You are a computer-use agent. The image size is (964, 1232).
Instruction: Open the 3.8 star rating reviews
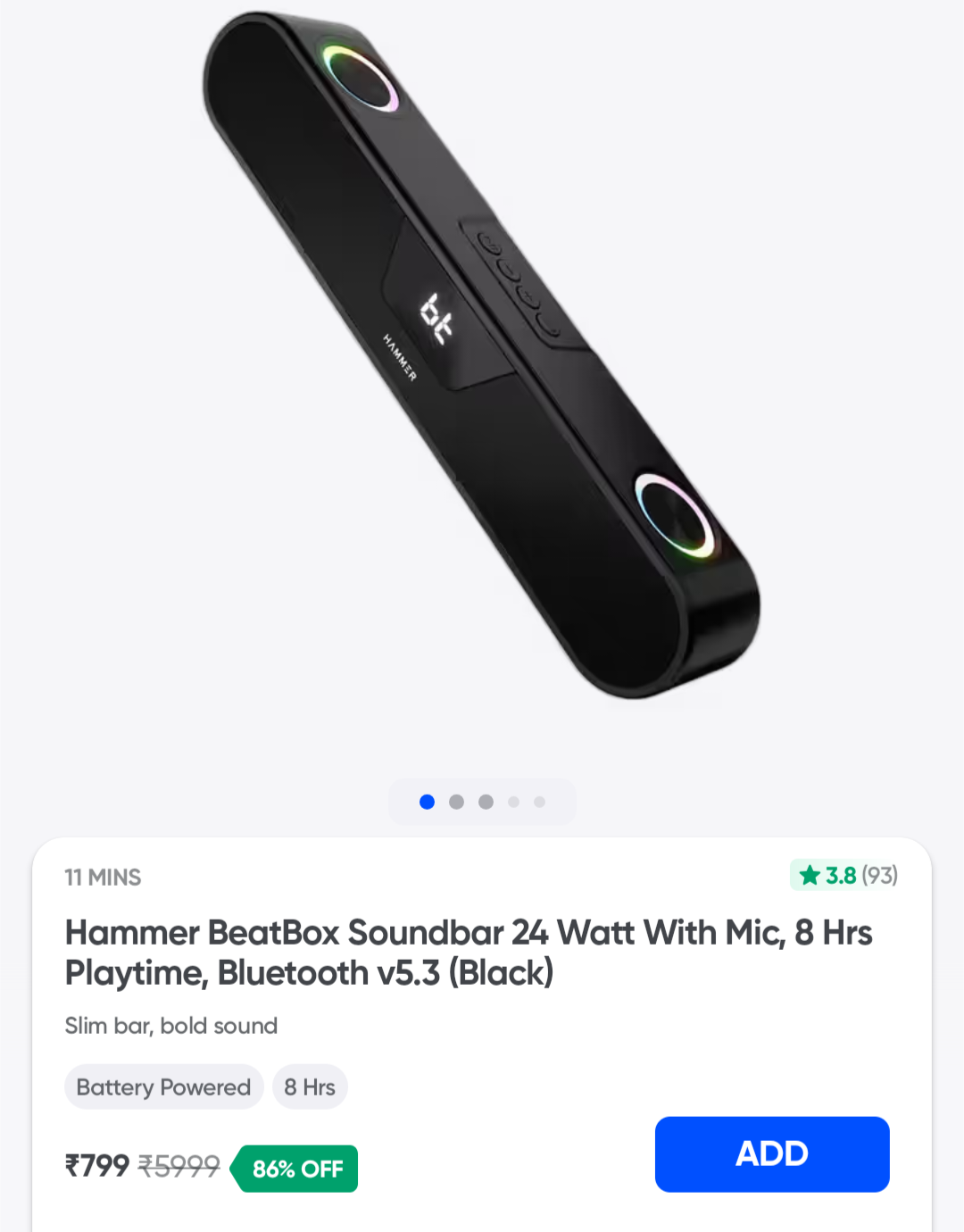(844, 875)
